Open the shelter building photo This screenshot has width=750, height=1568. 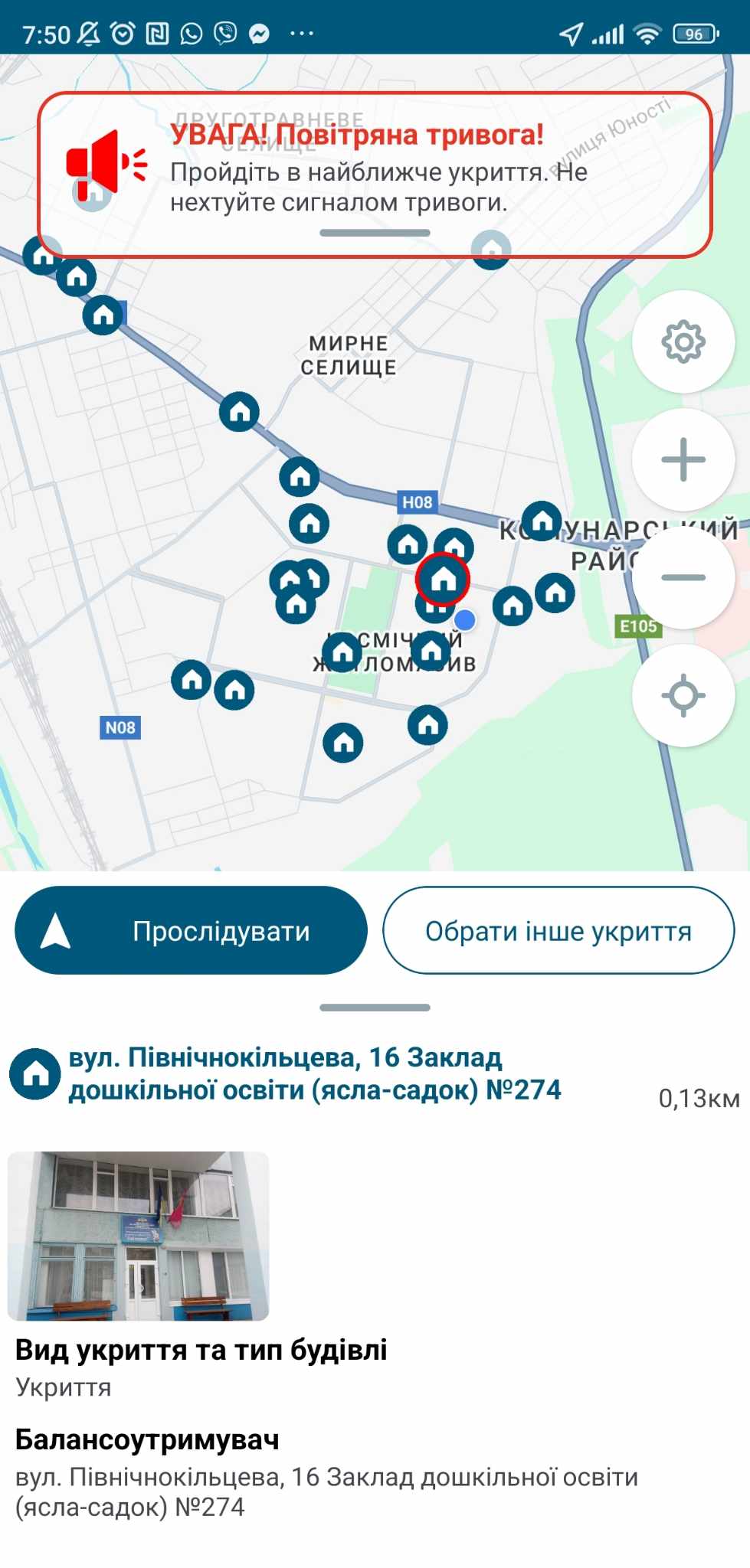pos(139,1236)
